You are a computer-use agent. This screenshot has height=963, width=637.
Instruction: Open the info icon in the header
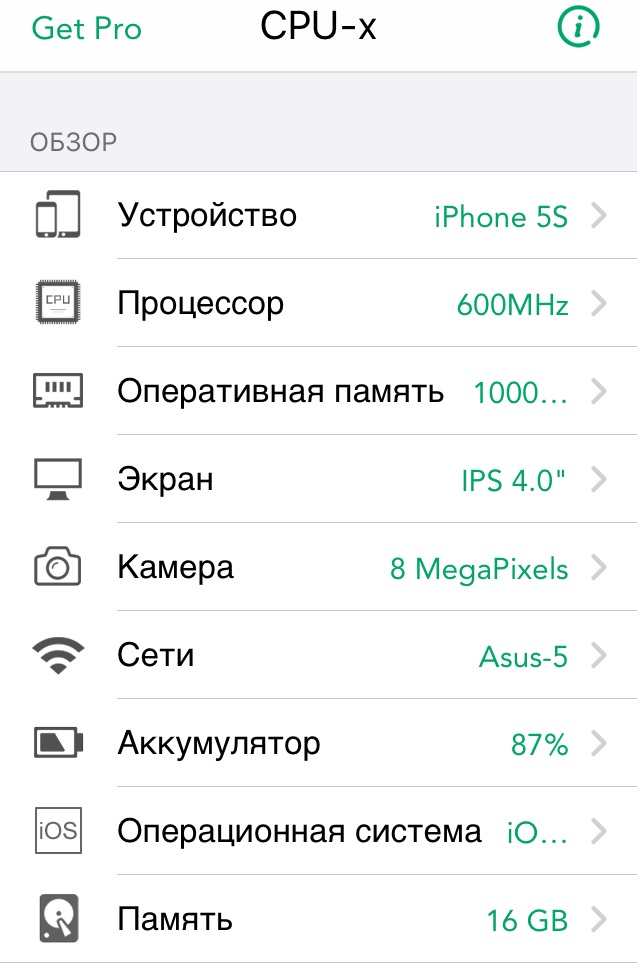coord(578,28)
